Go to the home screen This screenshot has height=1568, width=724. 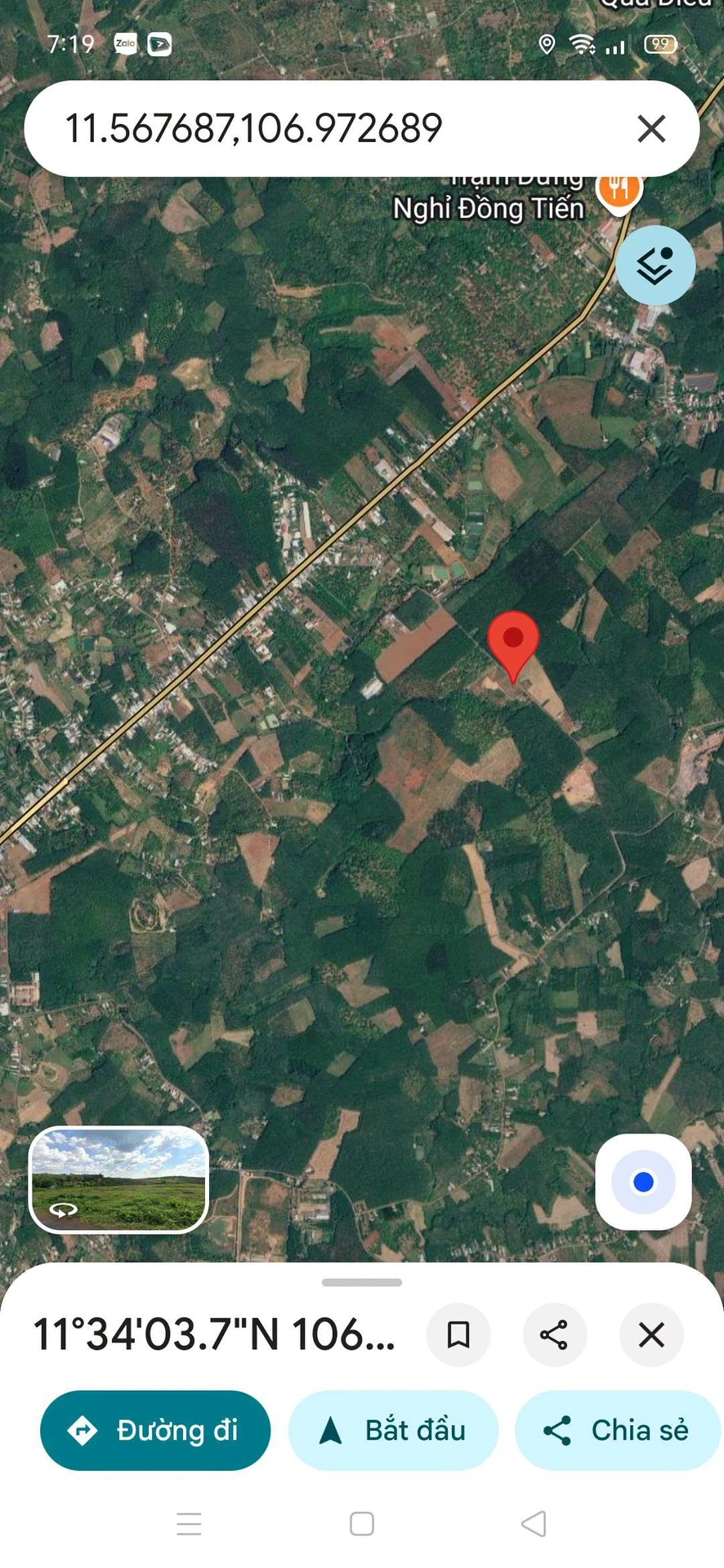362,1524
